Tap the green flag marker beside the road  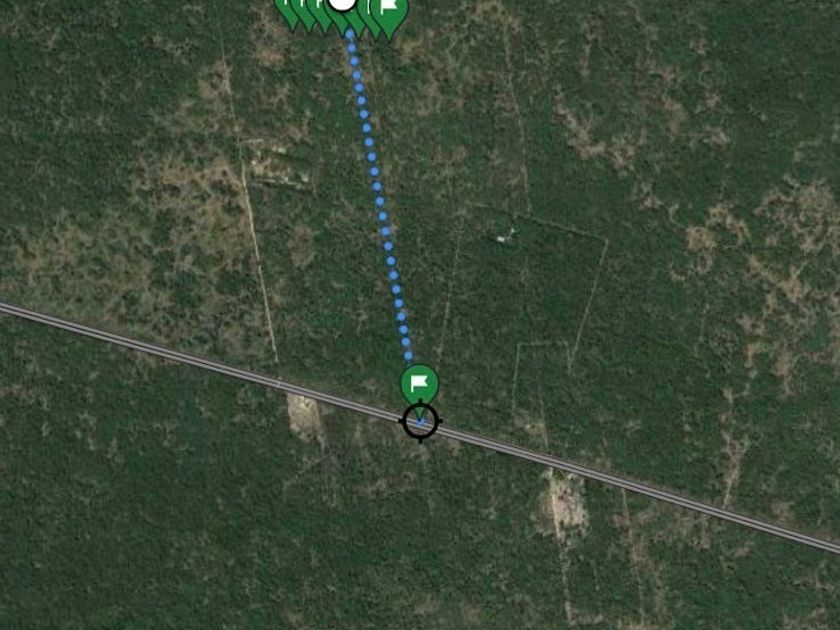(x=420, y=383)
